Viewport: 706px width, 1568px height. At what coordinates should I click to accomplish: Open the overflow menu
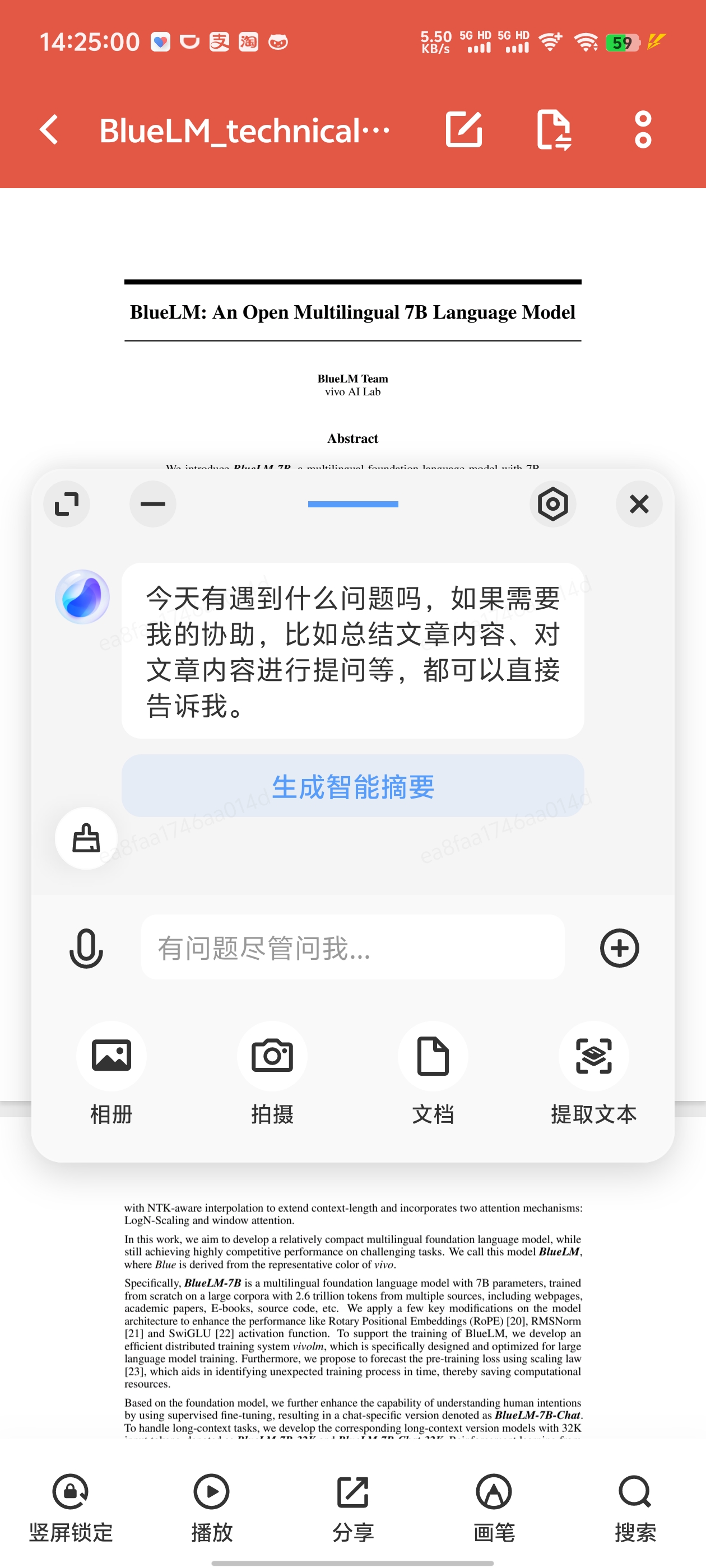643,130
